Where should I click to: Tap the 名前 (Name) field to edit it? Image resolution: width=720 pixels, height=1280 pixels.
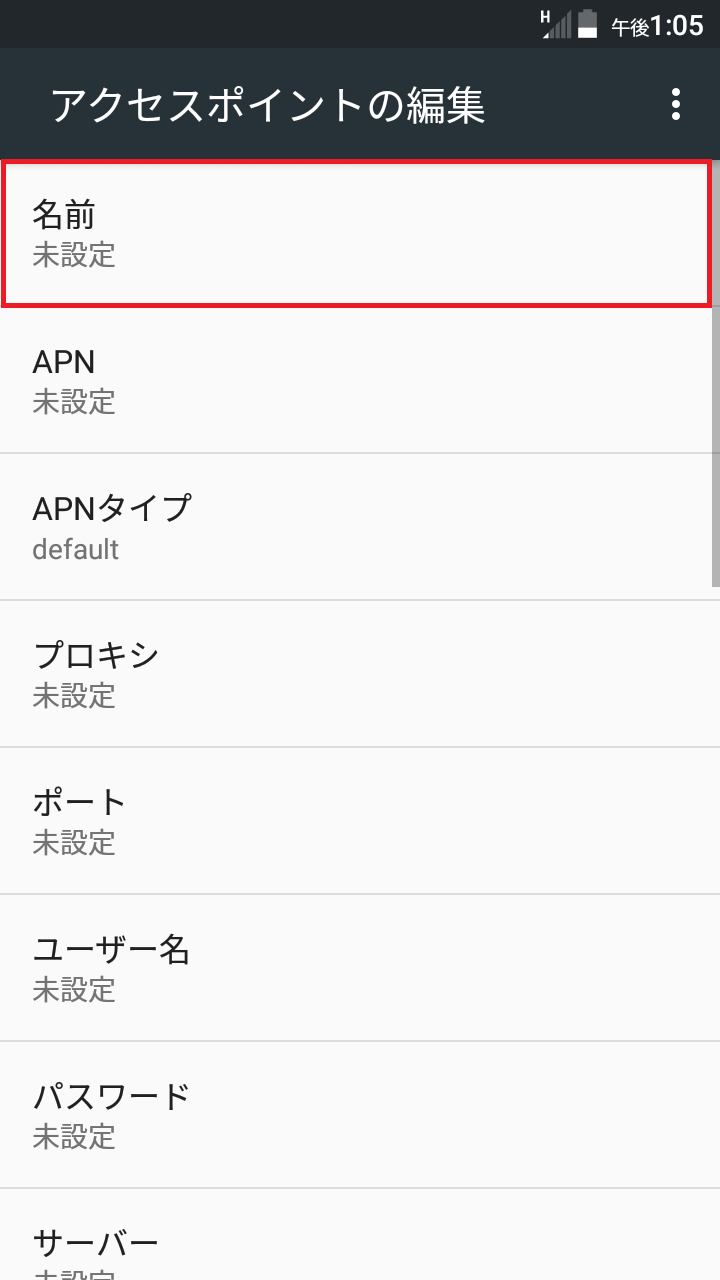click(x=360, y=232)
